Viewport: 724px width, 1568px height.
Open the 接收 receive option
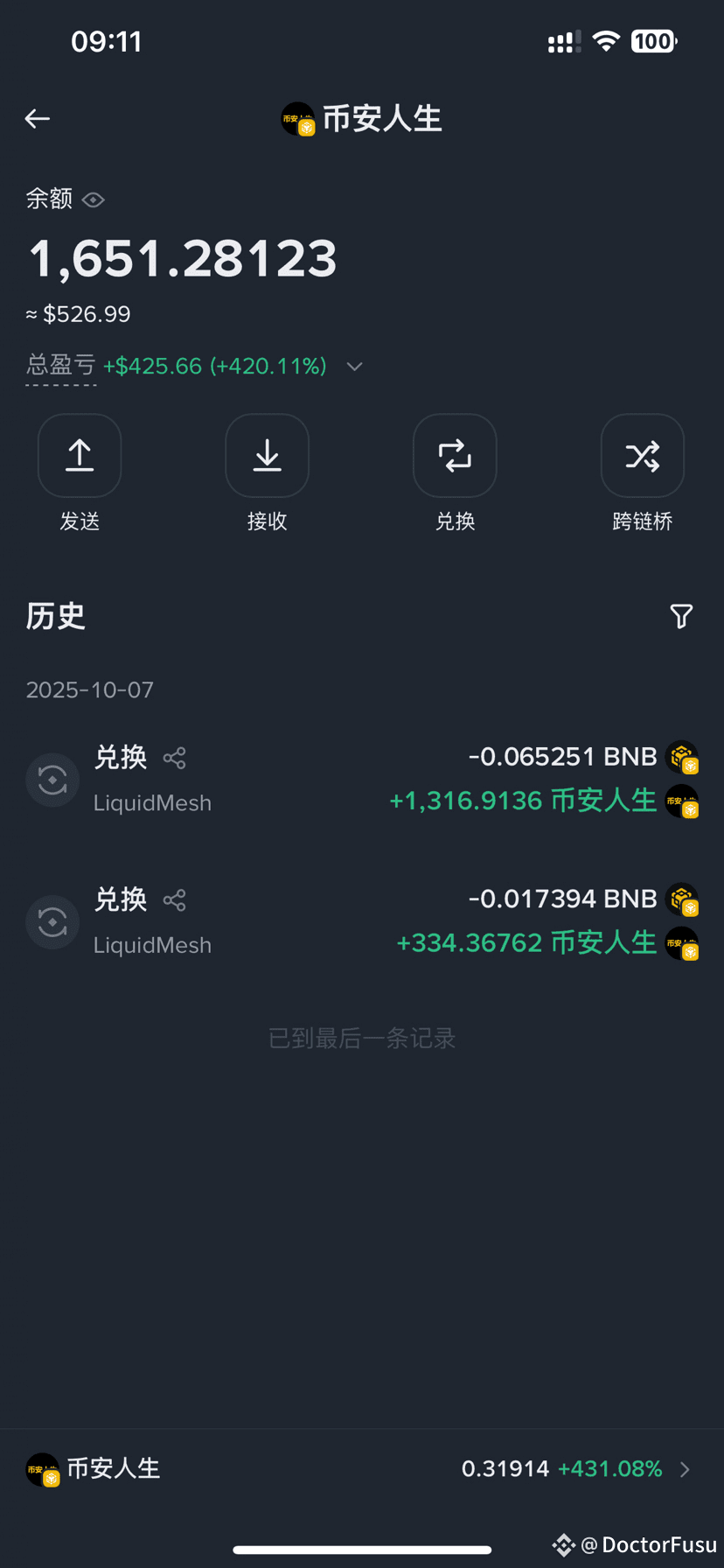click(x=267, y=456)
